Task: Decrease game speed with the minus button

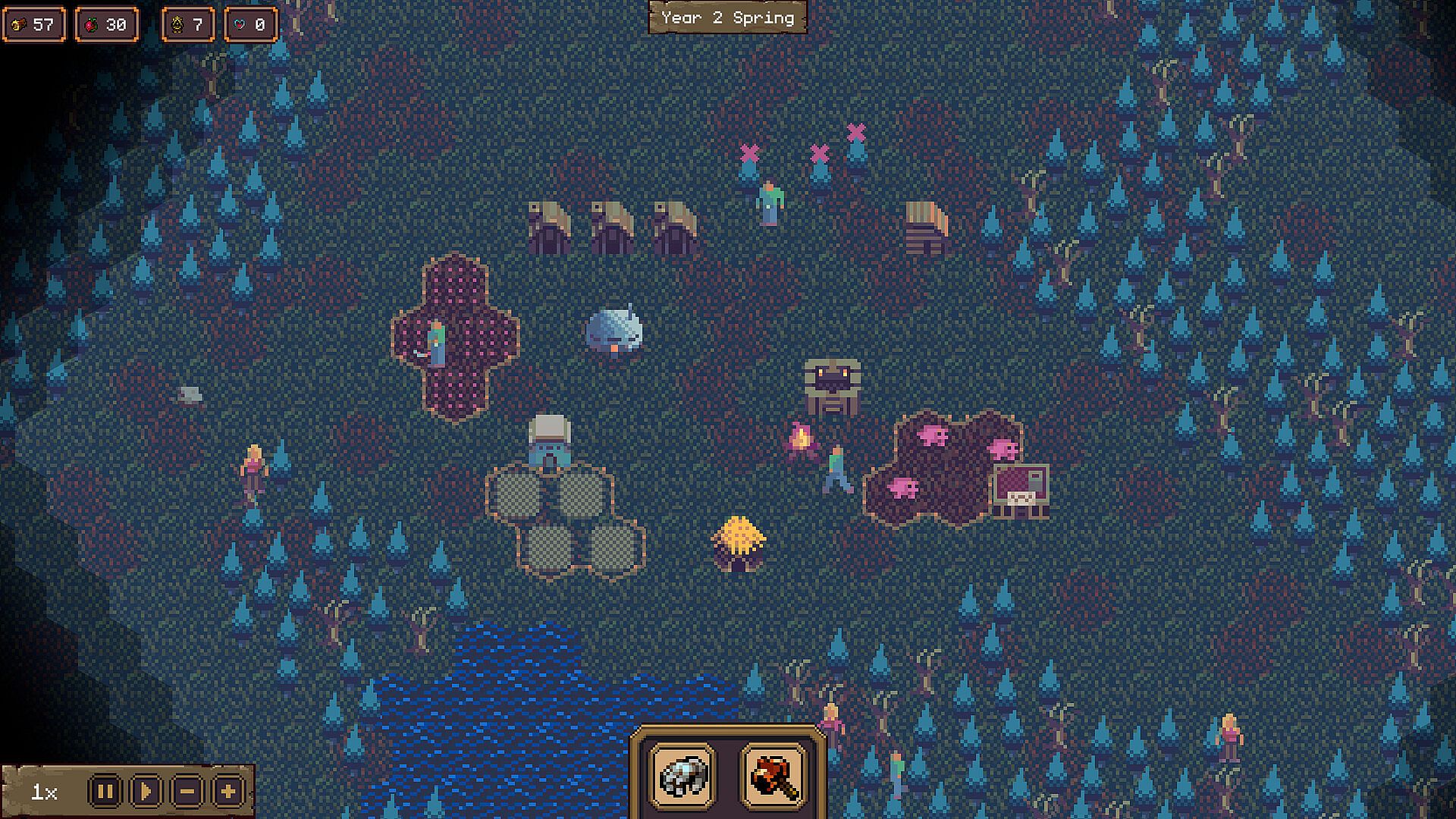Action: coord(187,792)
